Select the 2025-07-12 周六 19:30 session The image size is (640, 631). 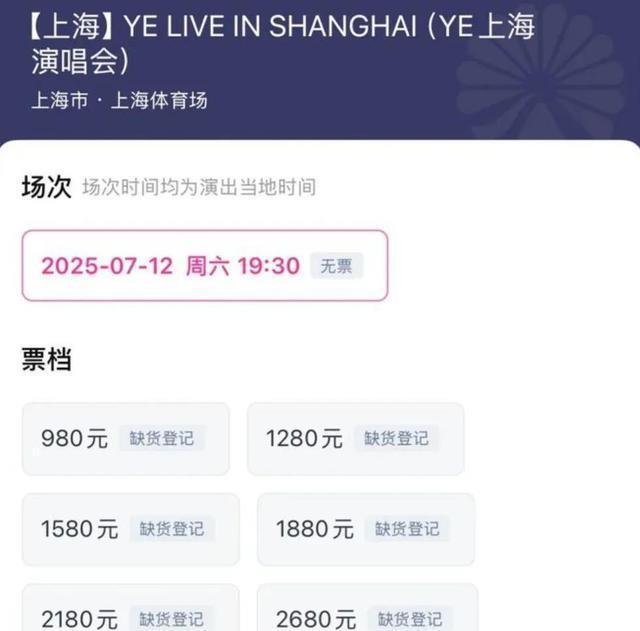coord(204,266)
